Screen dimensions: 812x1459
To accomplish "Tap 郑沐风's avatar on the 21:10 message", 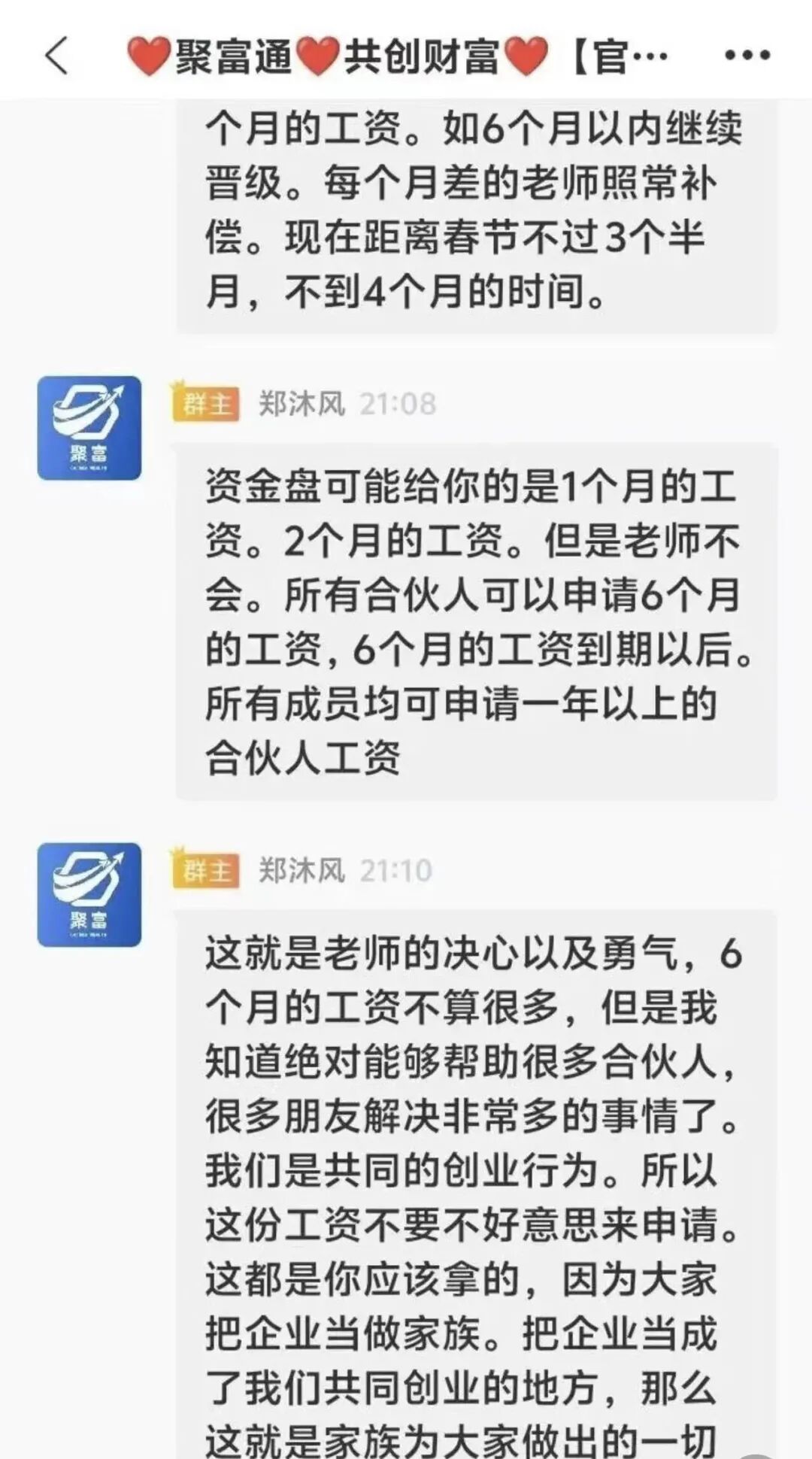I will tap(89, 894).
